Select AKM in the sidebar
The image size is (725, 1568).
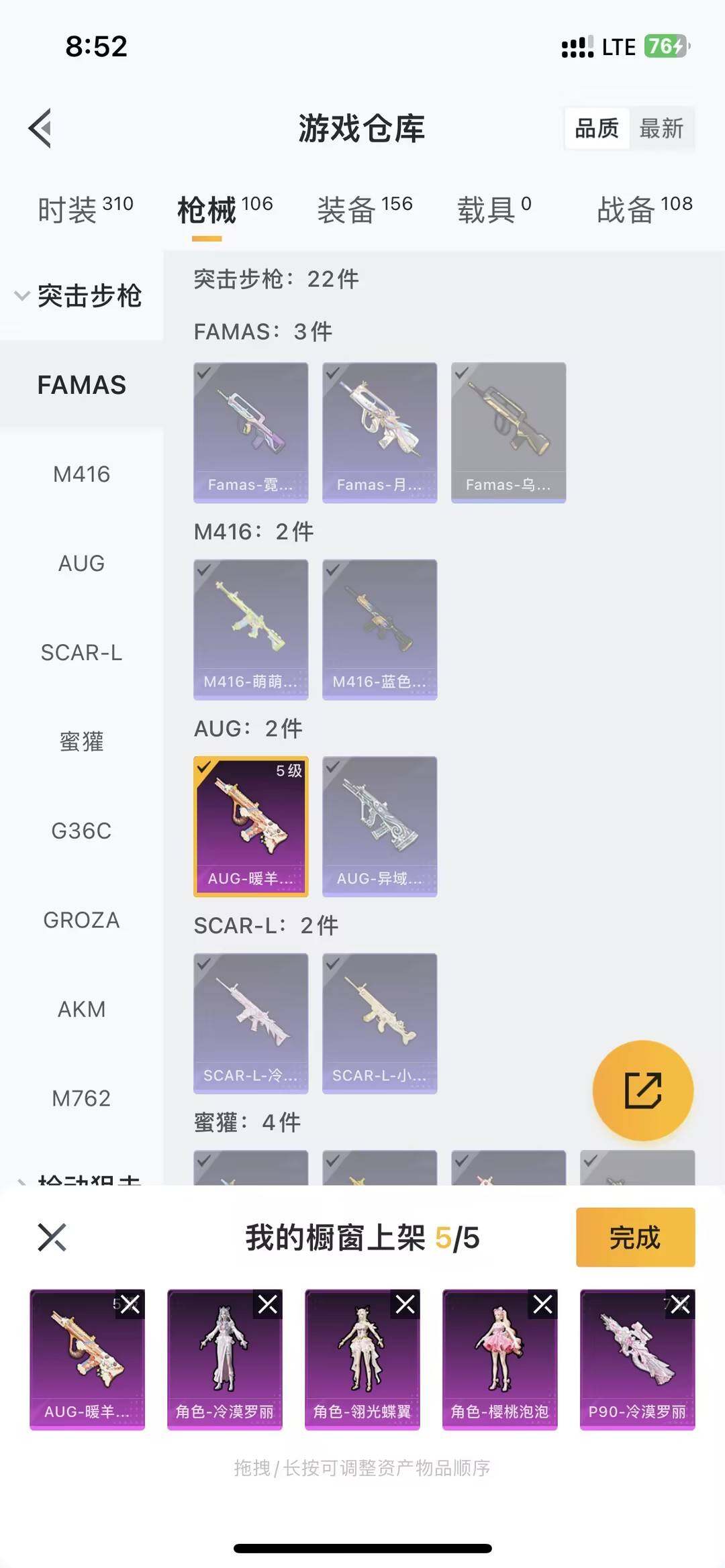tap(81, 1009)
